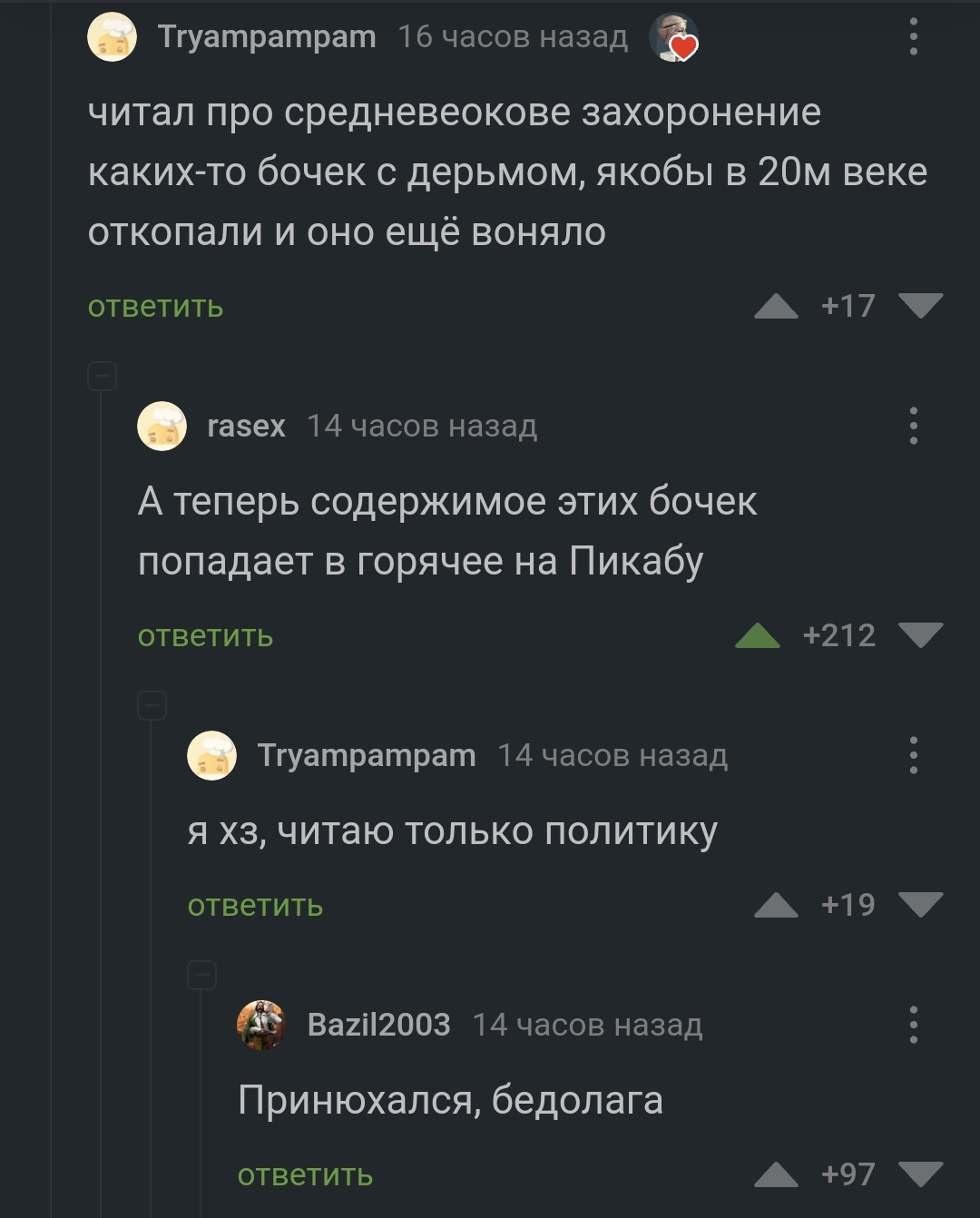Viewport: 980px width, 1218px height.
Task: Upvote rasex's comment with +212
Action: [x=757, y=636]
